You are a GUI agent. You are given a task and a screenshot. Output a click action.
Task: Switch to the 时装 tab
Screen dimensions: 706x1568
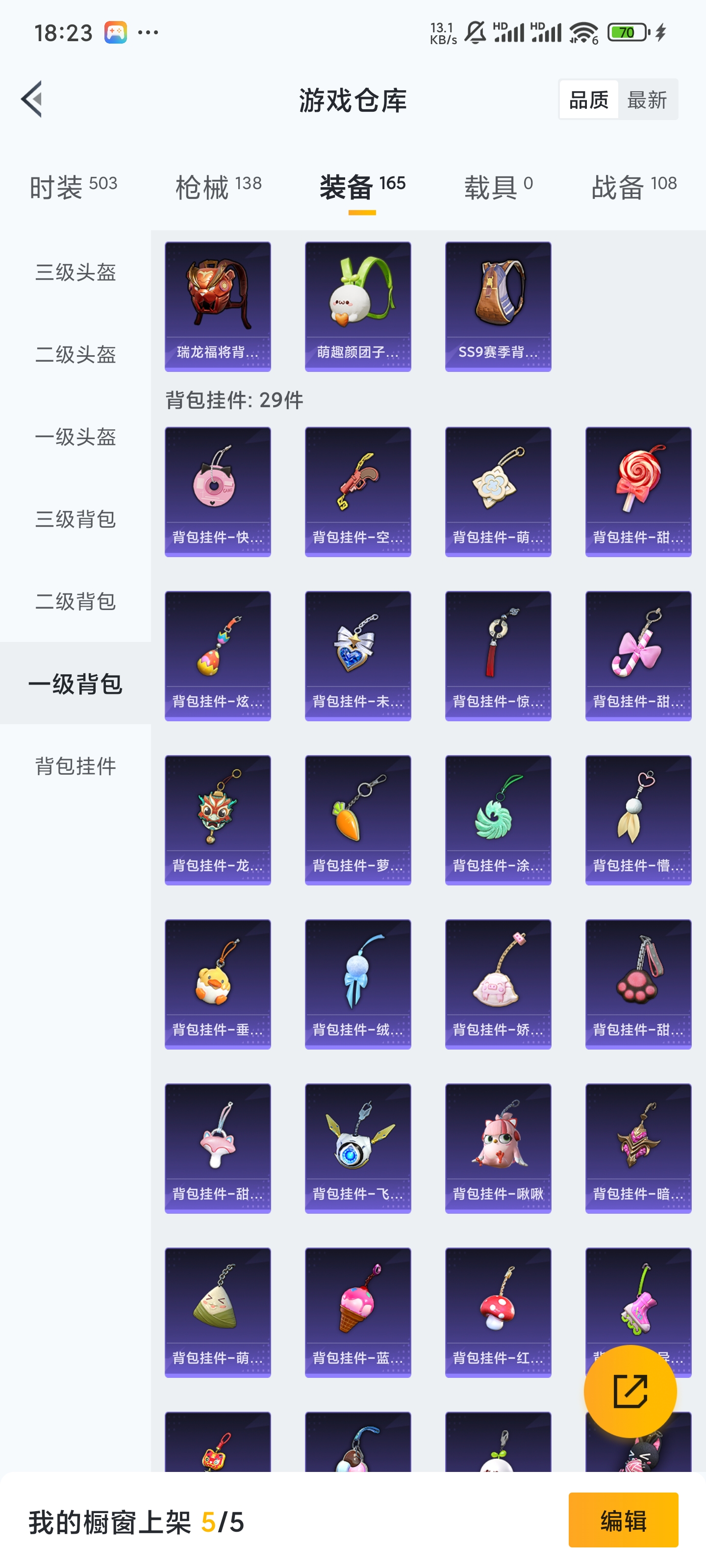(73, 186)
